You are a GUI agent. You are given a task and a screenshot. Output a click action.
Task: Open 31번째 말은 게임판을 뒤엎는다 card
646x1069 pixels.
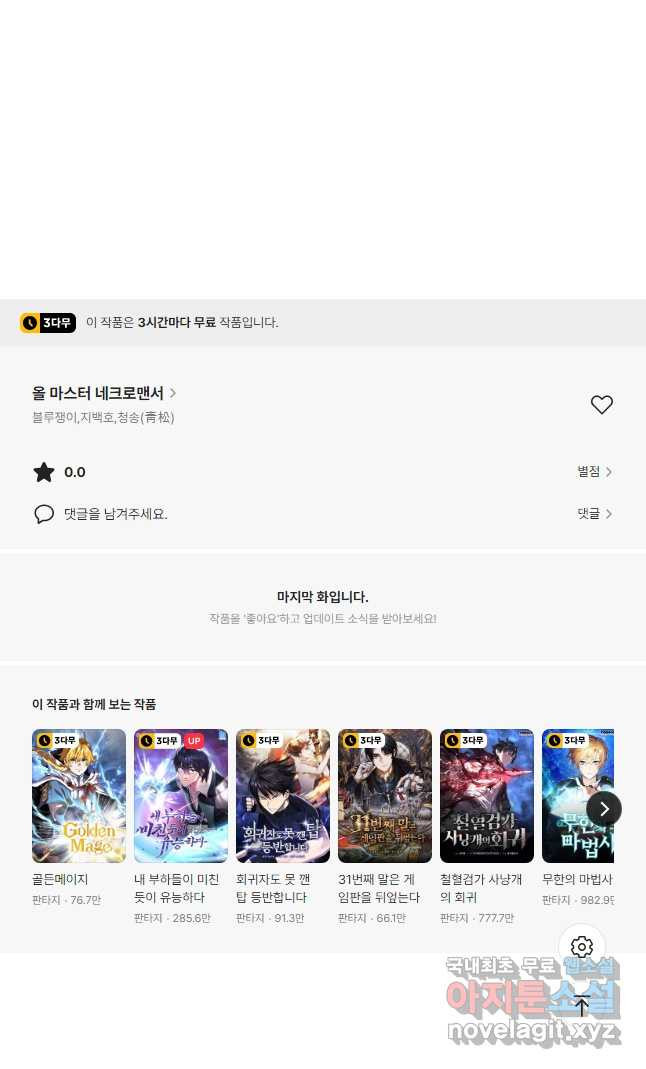pyautogui.click(x=385, y=826)
